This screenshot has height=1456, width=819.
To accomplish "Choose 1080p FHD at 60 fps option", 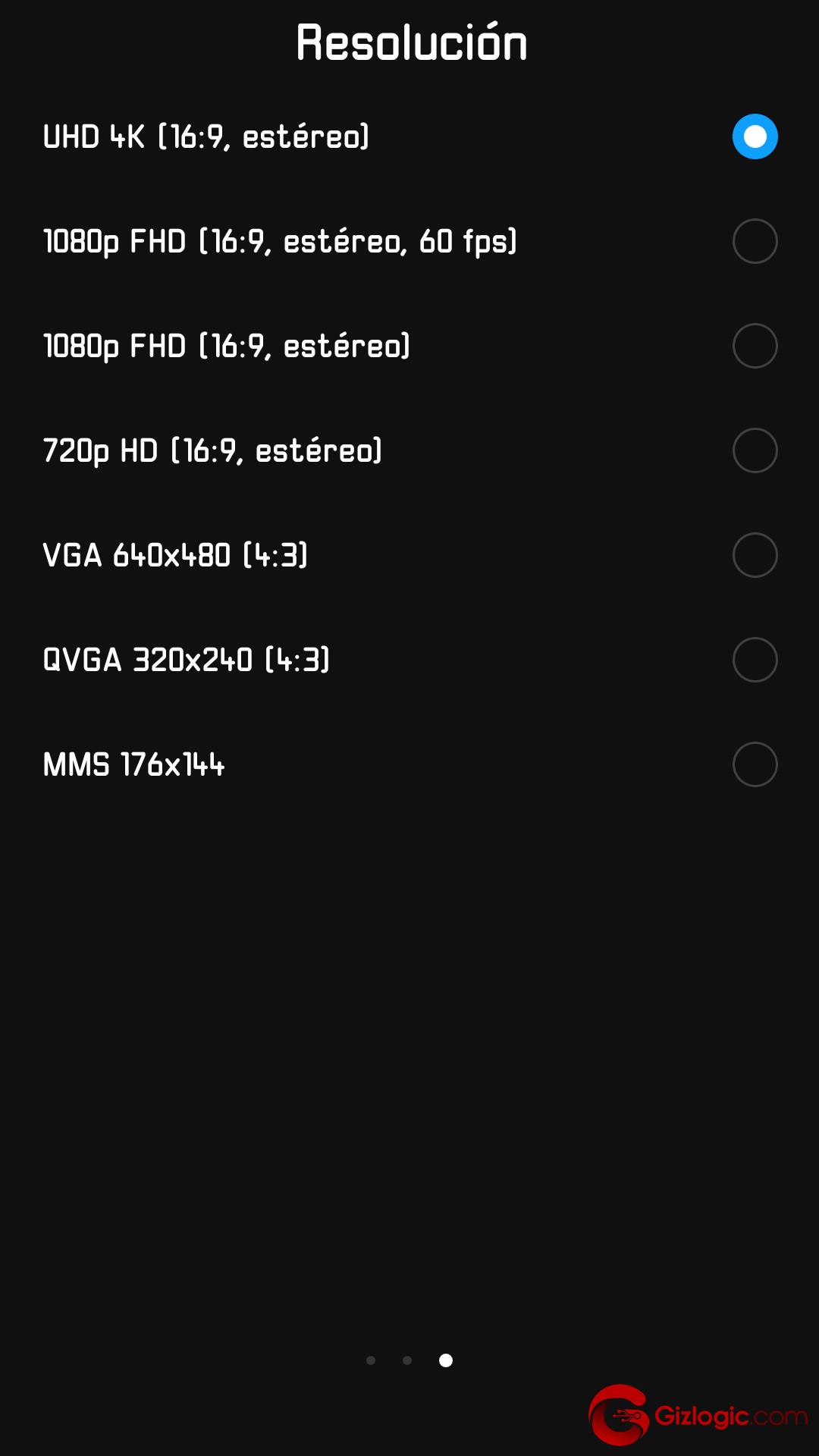I will pos(409,241).
